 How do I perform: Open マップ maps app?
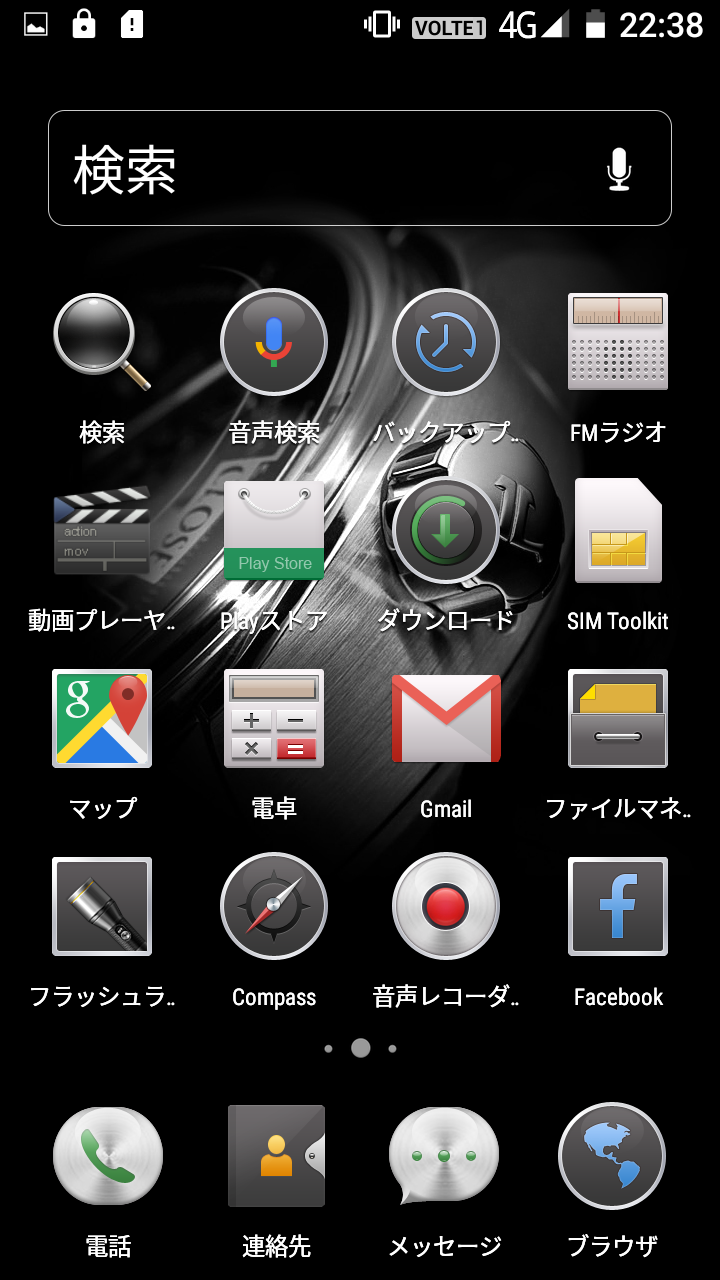click(x=102, y=719)
